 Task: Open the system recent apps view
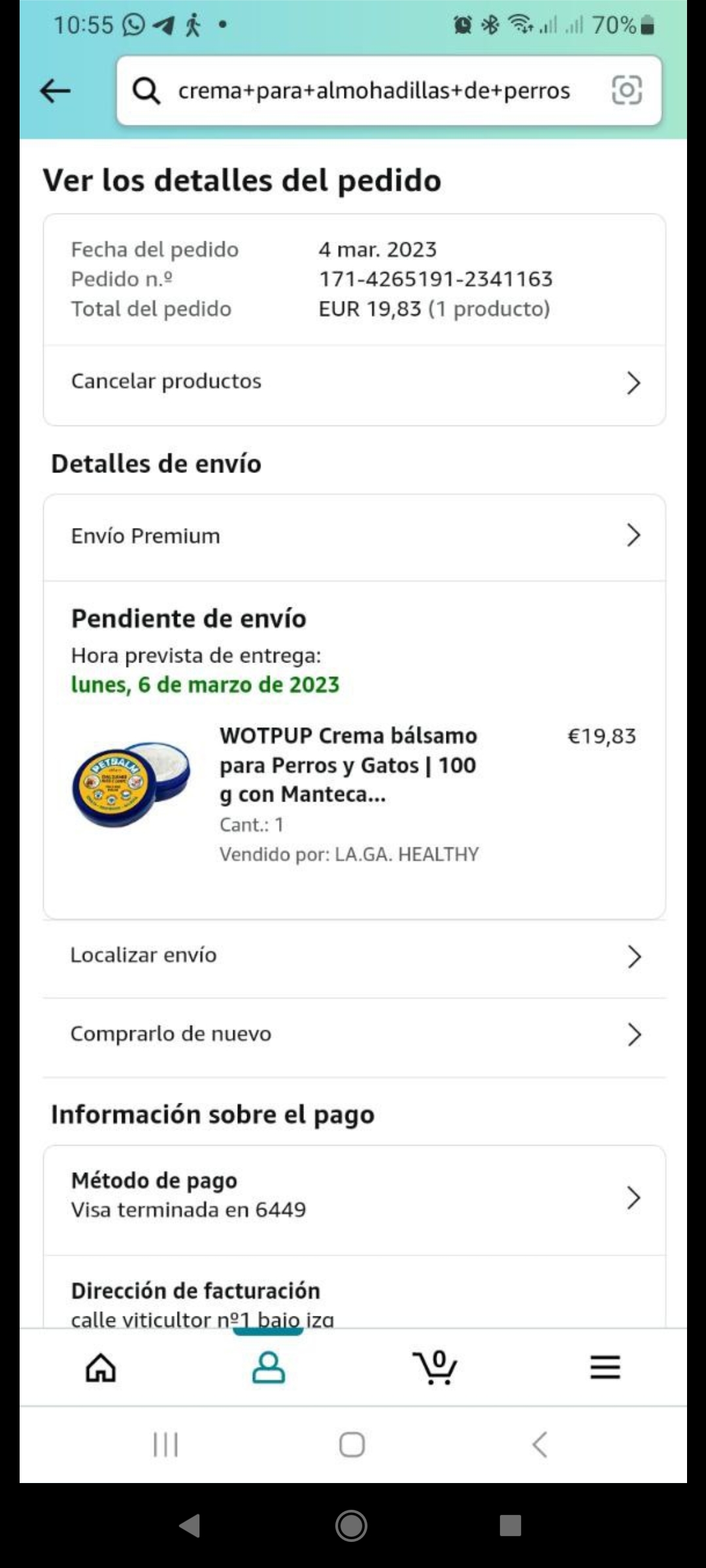[165, 1445]
